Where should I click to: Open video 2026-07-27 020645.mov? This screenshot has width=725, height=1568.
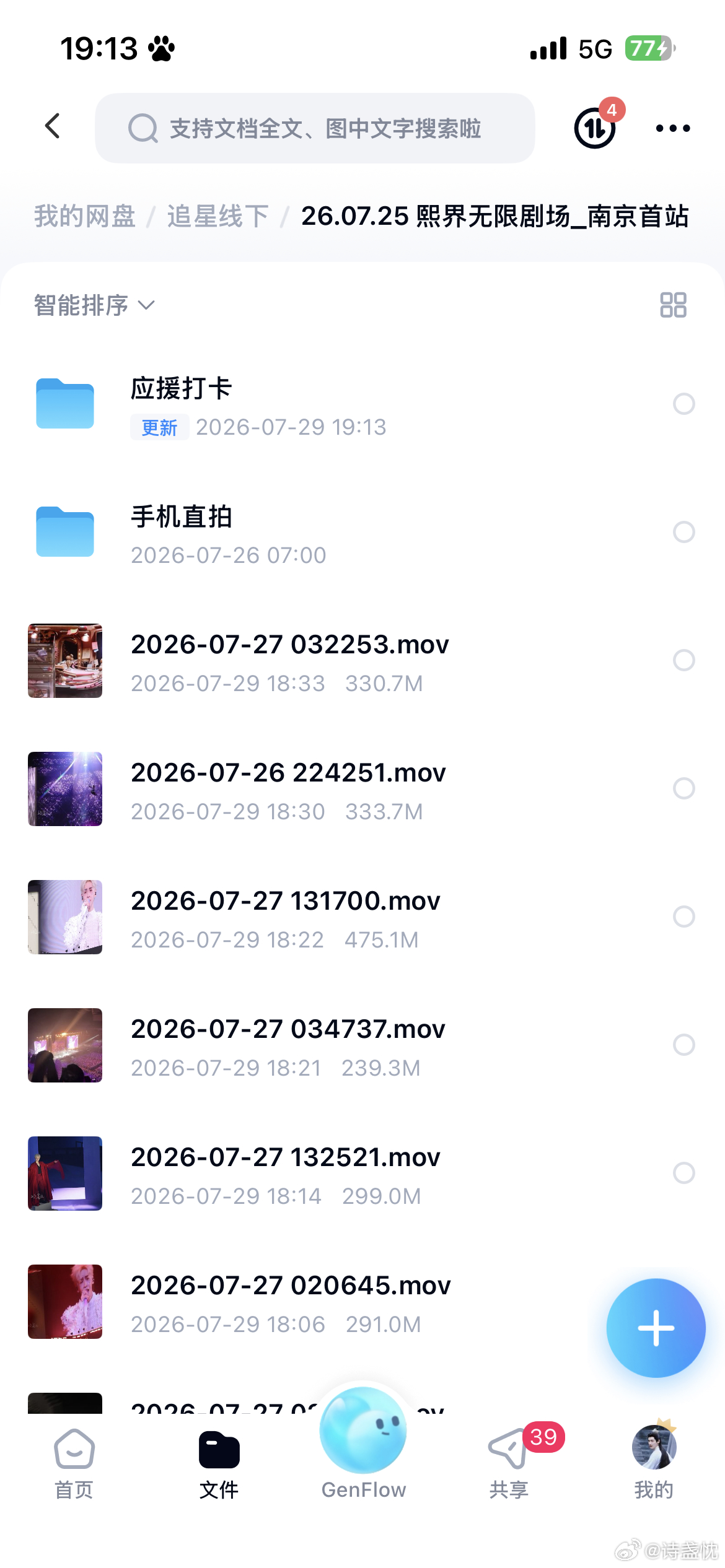[x=310, y=1302]
